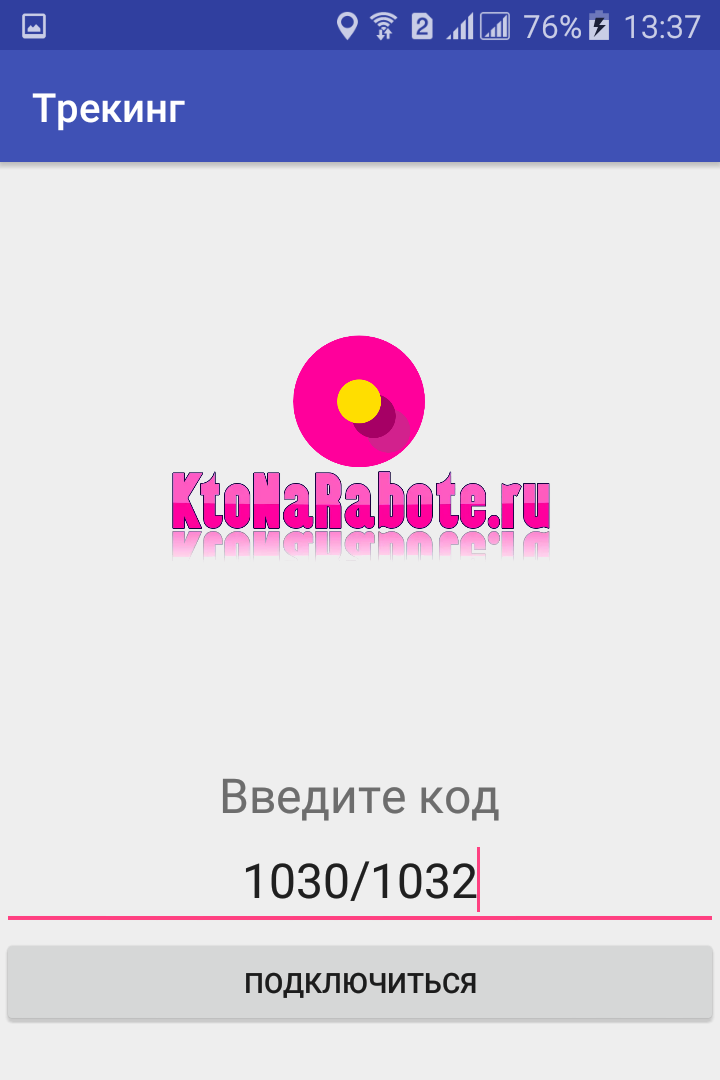Tap the ПОДКЛЮЧИТЬСЯ button
Screen dimensions: 720x1080
point(360,982)
